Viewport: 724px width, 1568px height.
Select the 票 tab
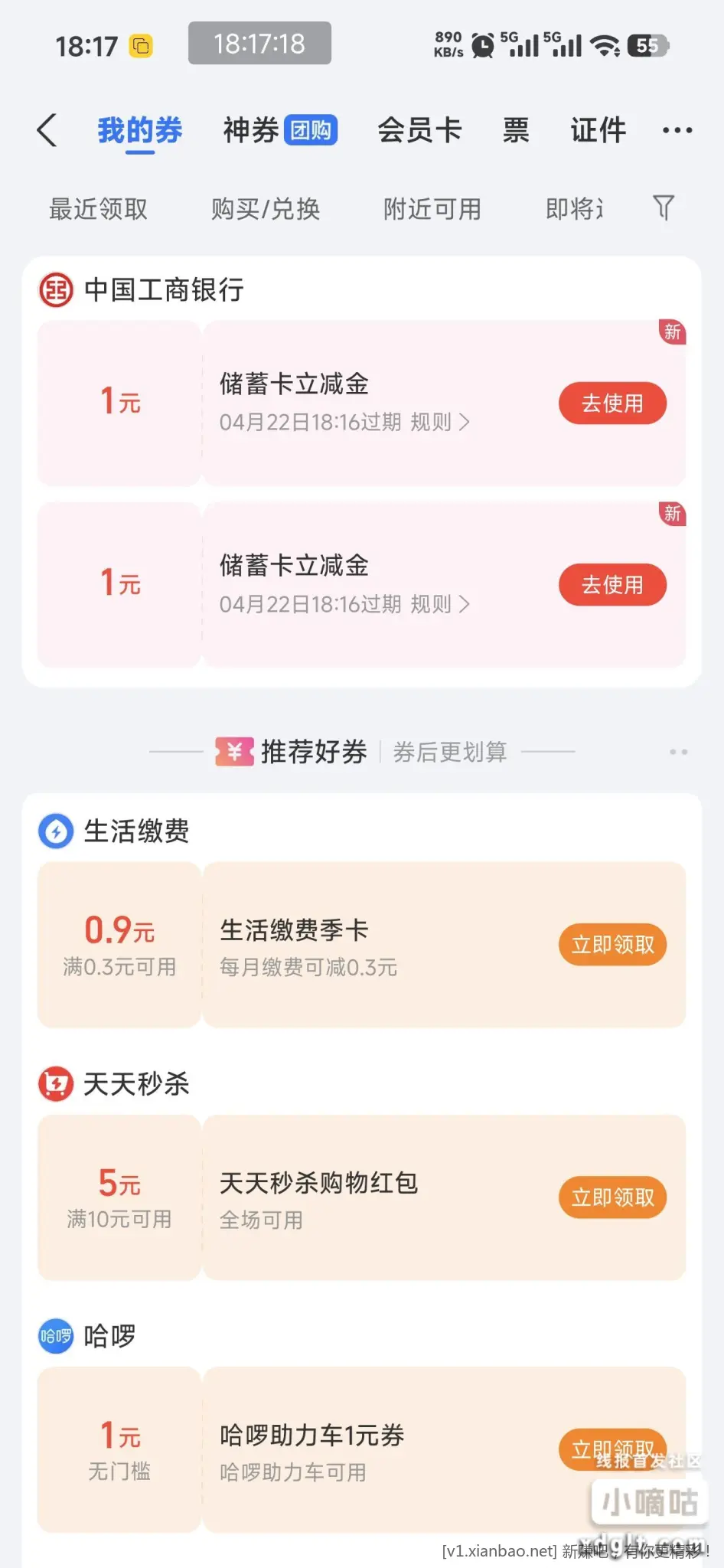[x=516, y=130]
